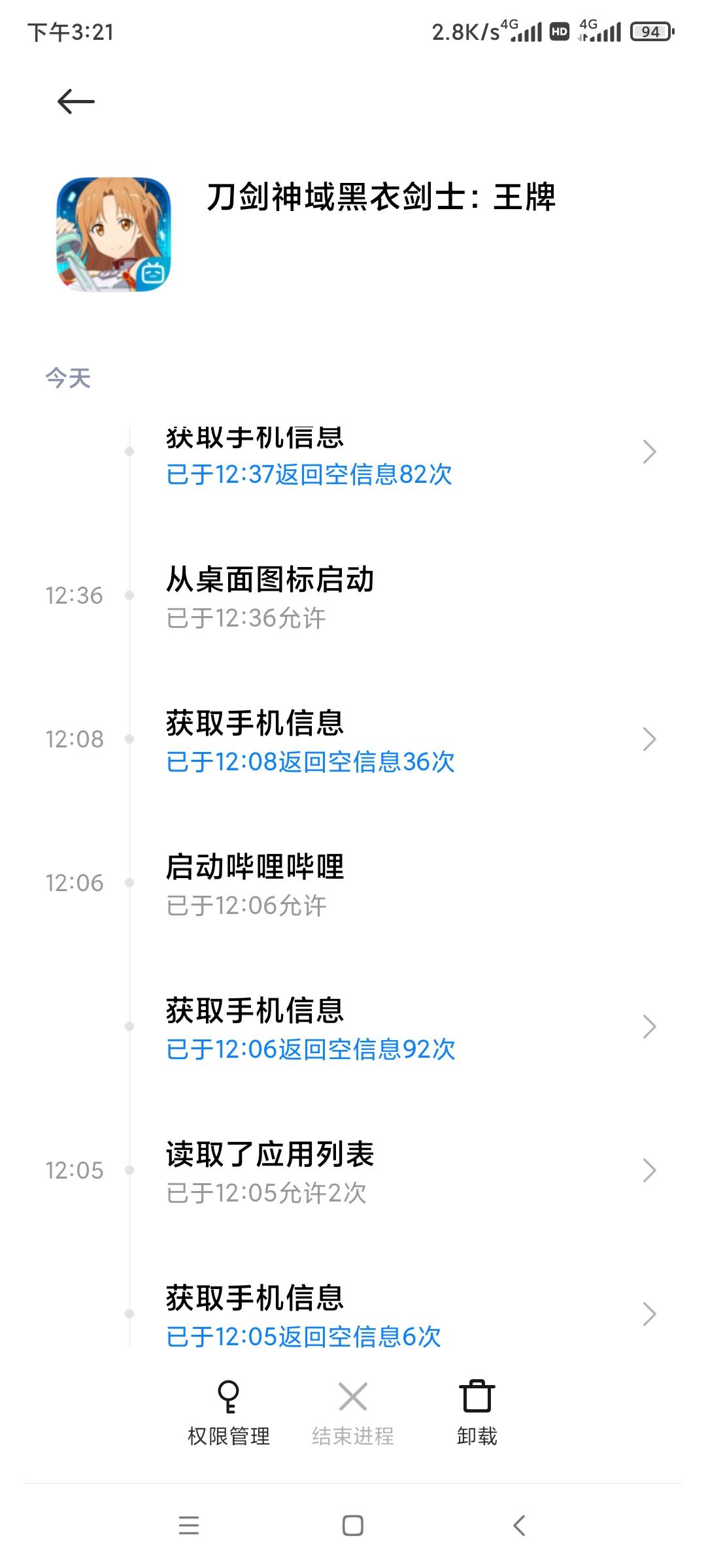The height and width of the screenshot is (1568, 706).
Task: Open 权限管理 permission settings
Action: coord(228,1414)
